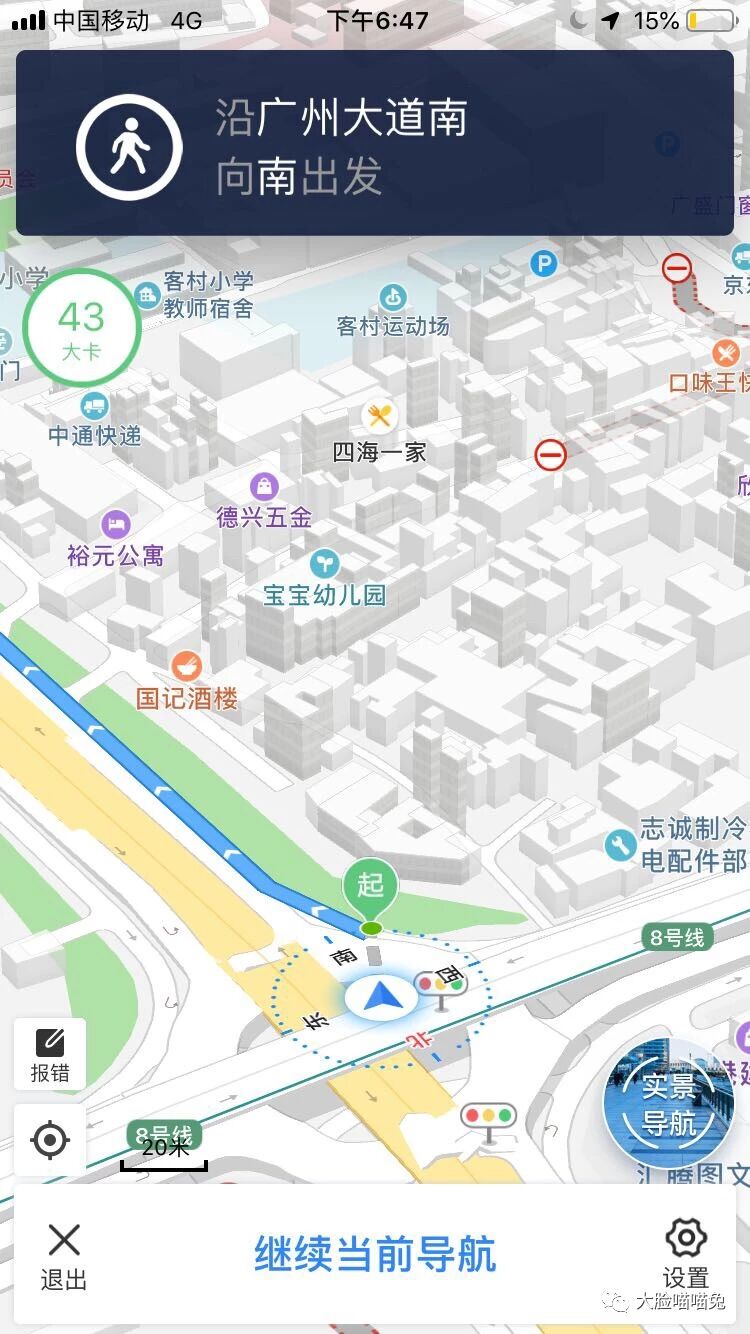Open 实景导航 live-view navigation
Viewport: 750px width, 1334px height.
tap(668, 1104)
